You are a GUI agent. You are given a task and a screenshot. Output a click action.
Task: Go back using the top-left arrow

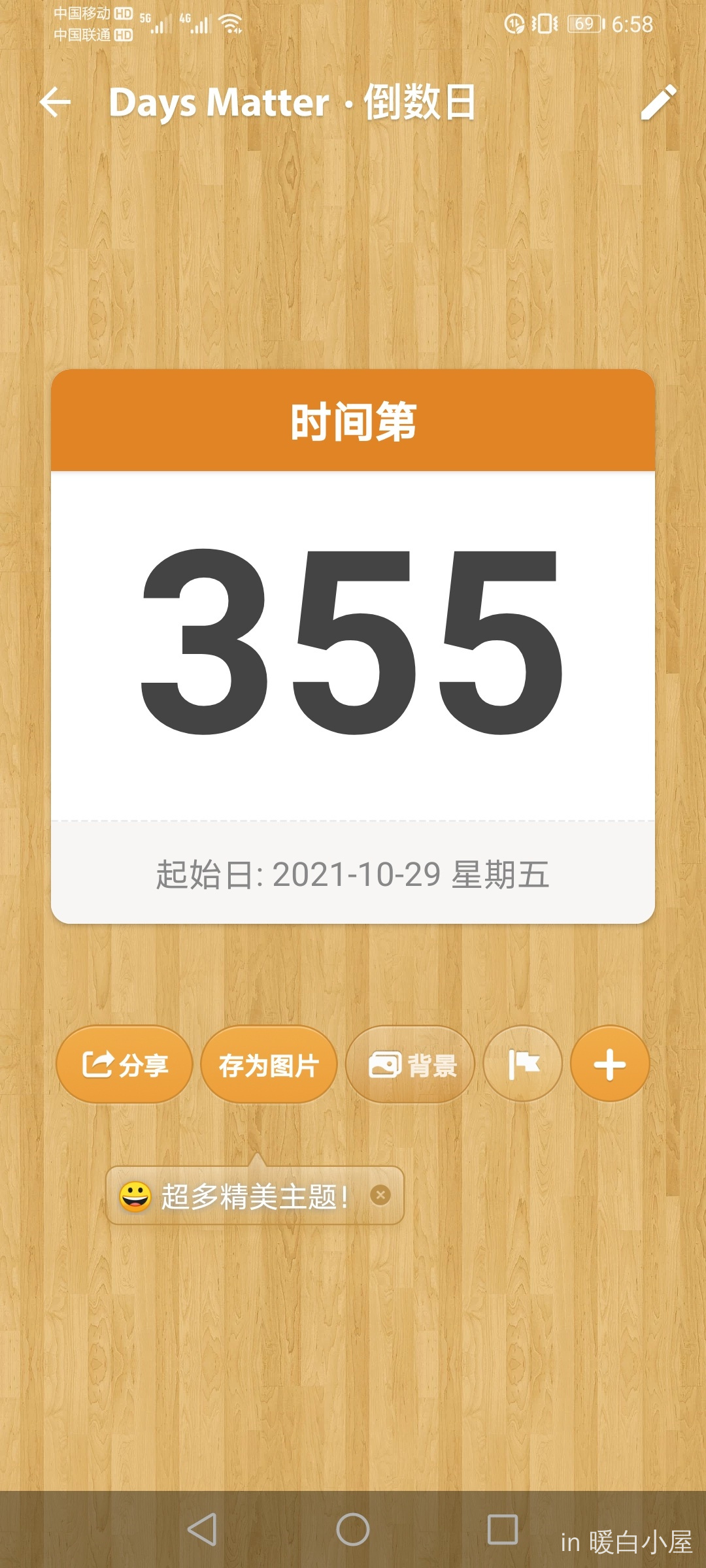click(55, 103)
